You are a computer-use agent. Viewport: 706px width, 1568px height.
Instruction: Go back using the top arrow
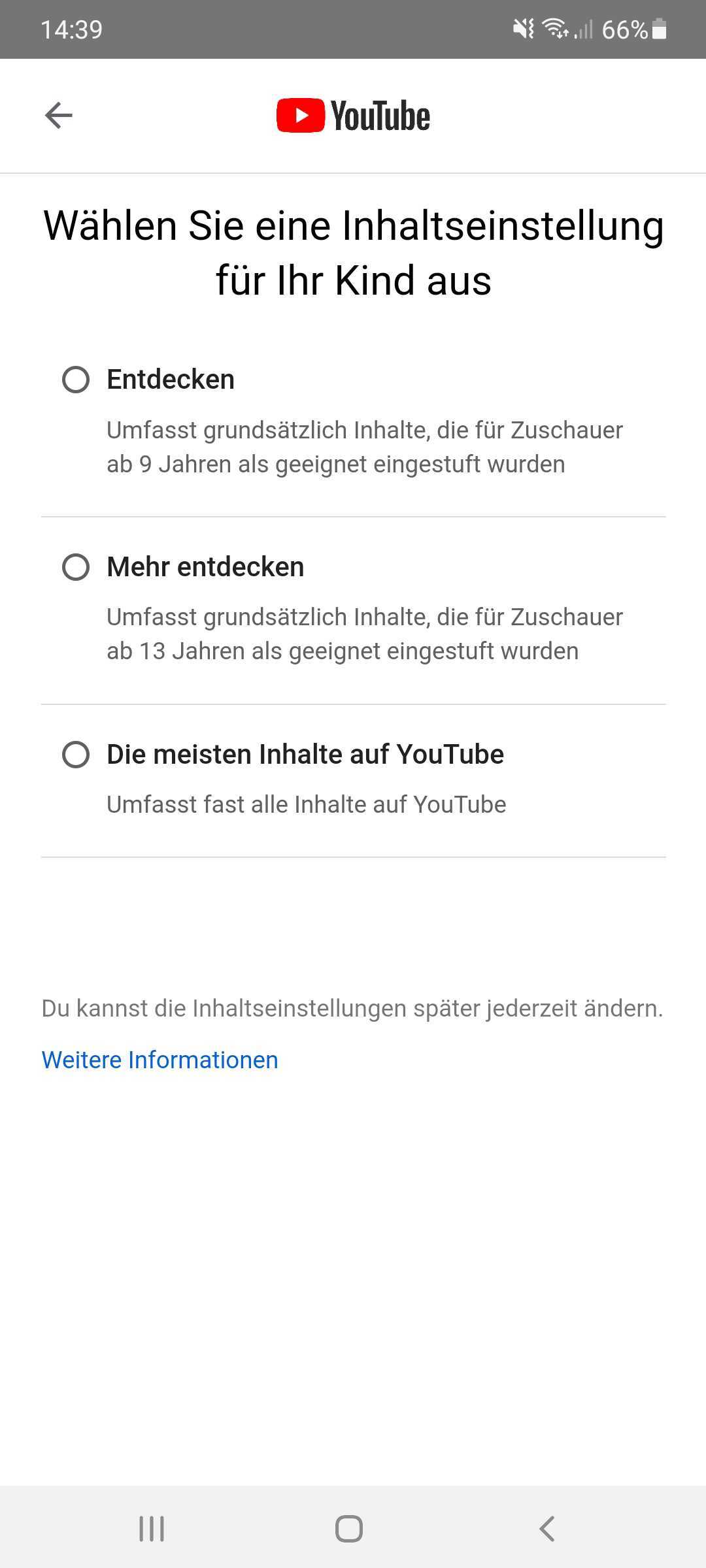[59, 116]
